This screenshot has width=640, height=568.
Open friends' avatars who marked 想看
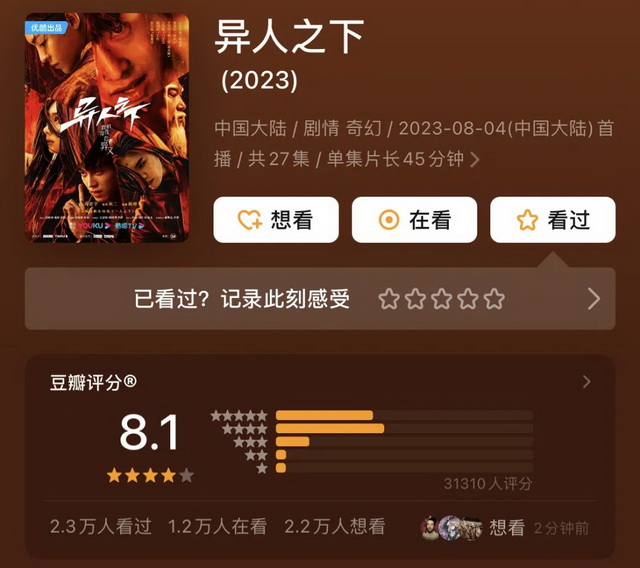point(450,527)
